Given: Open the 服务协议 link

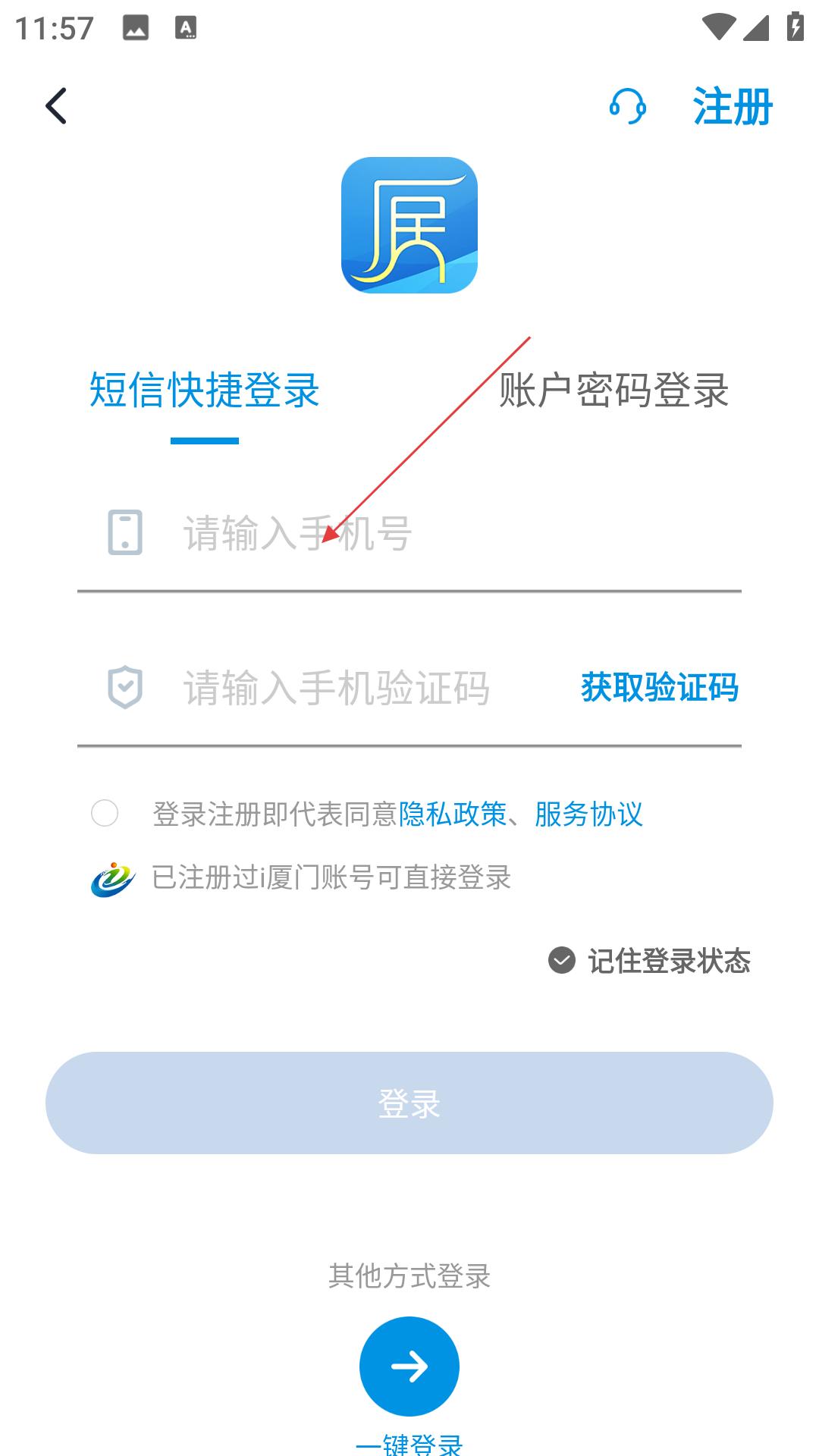Looking at the screenshot, I should coord(588,814).
